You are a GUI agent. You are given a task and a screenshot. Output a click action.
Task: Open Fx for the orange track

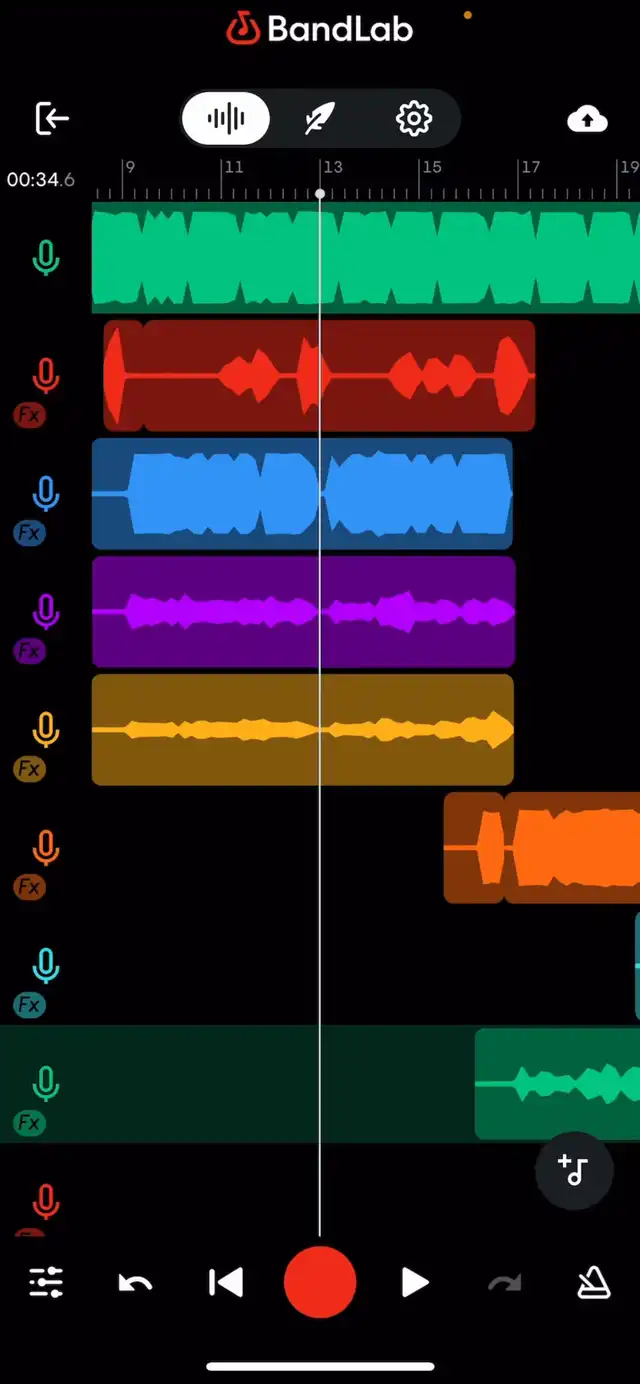click(x=29, y=887)
